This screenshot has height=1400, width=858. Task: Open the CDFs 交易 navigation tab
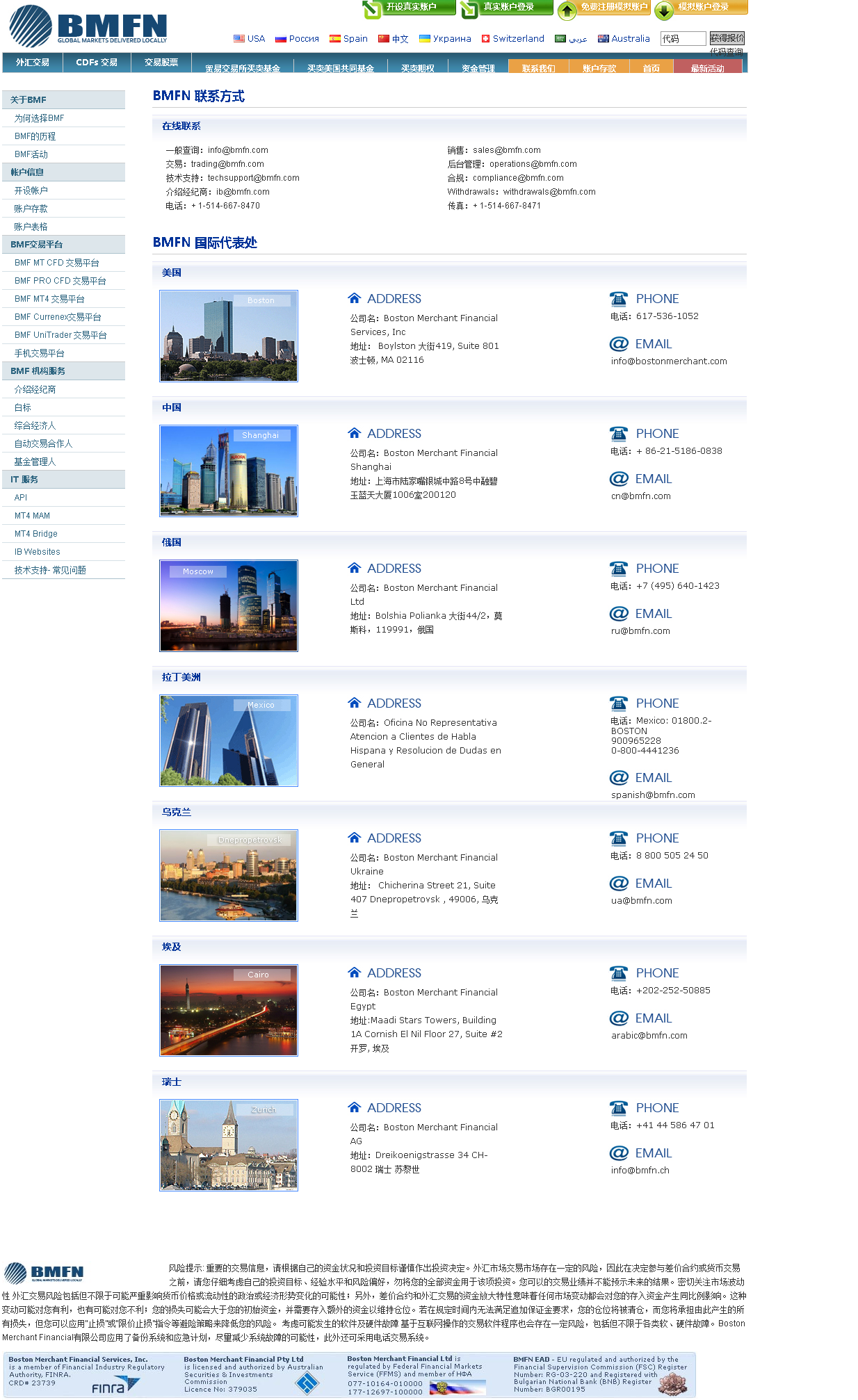96,63
